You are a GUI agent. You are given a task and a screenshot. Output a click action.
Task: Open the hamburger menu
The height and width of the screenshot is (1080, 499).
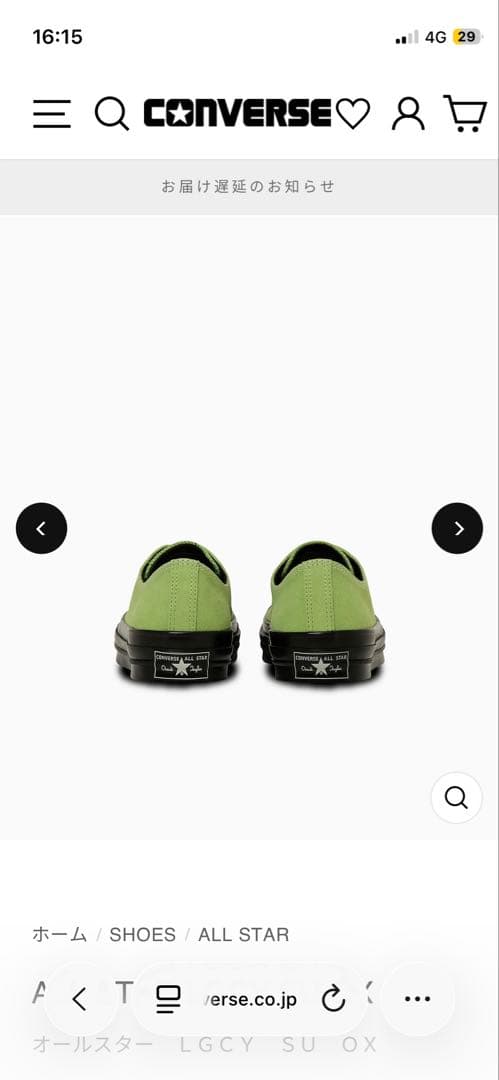(52, 114)
